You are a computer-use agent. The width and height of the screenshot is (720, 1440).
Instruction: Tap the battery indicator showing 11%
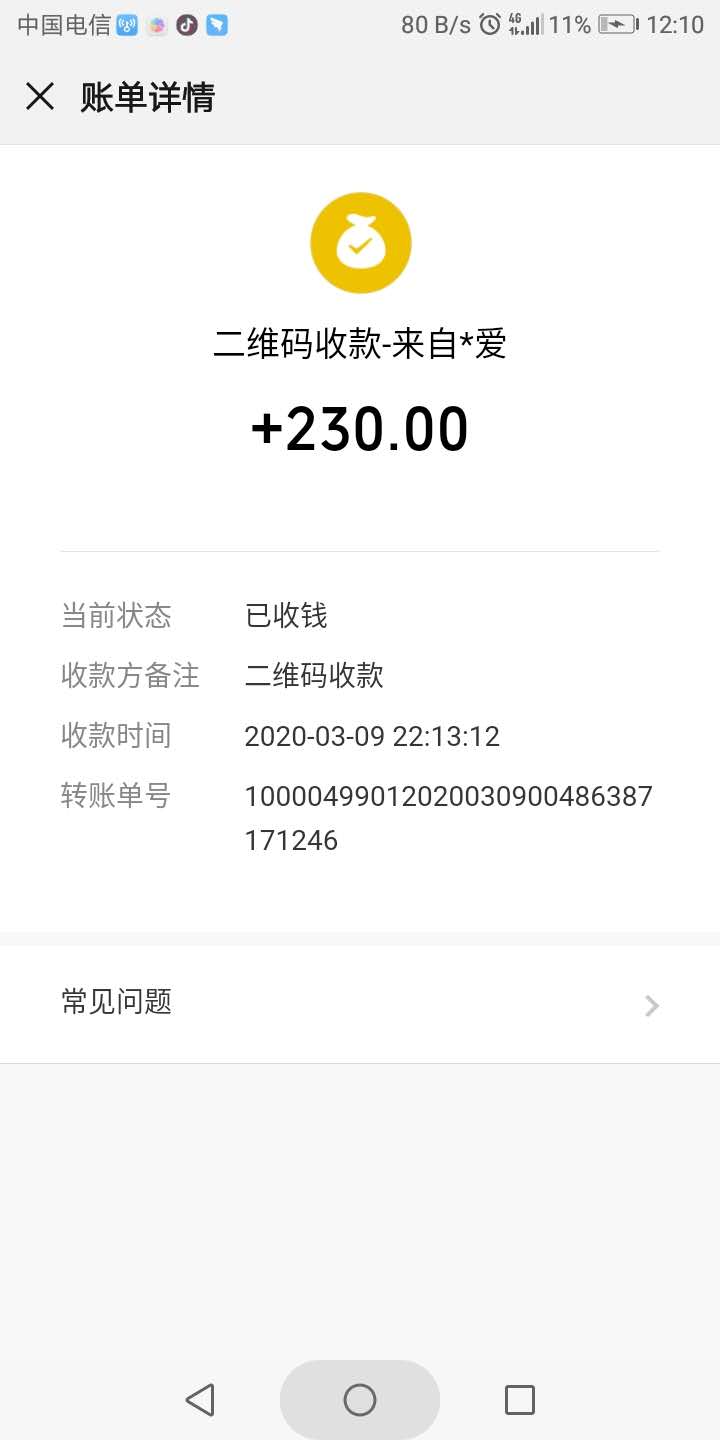(618, 23)
